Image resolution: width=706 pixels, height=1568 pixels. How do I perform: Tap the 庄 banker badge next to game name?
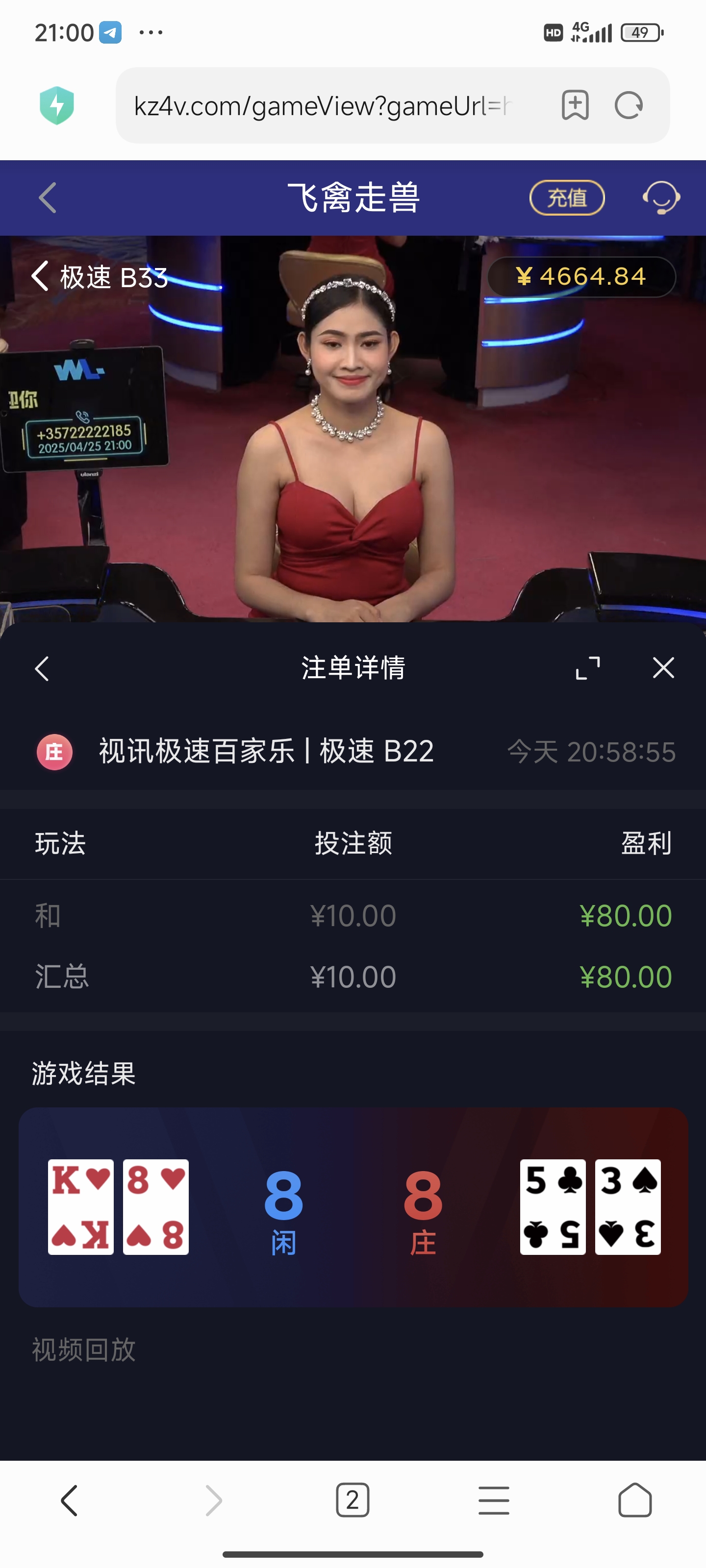coord(54,751)
